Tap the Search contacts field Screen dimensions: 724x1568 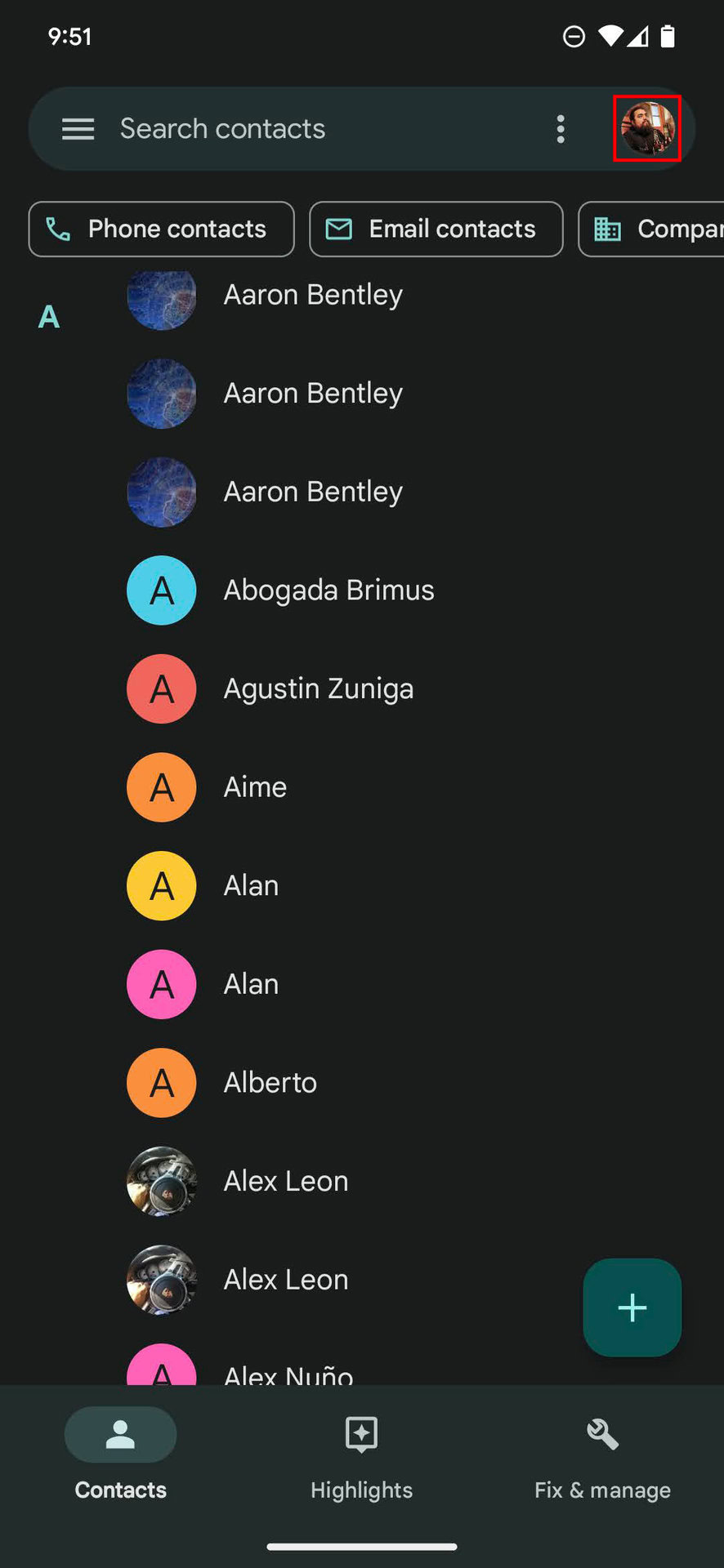(x=311, y=129)
